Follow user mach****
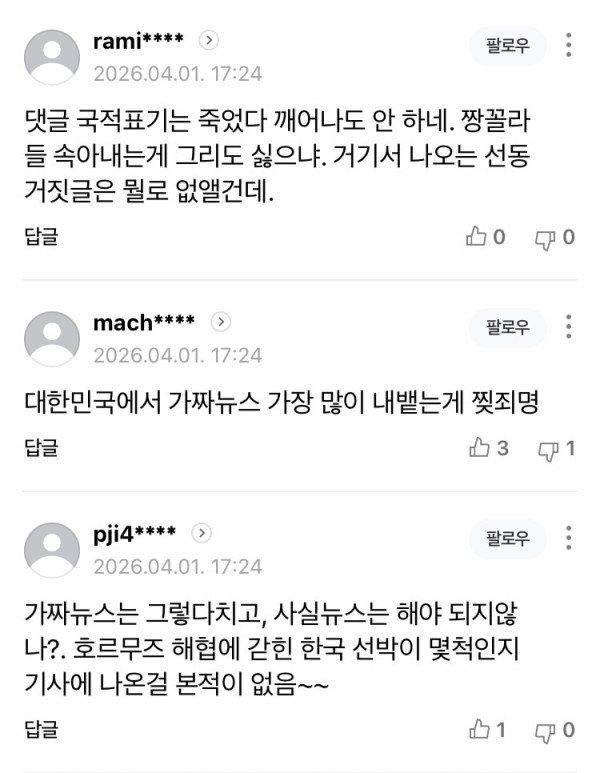This screenshot has height=773, width=600. (508, 327)
